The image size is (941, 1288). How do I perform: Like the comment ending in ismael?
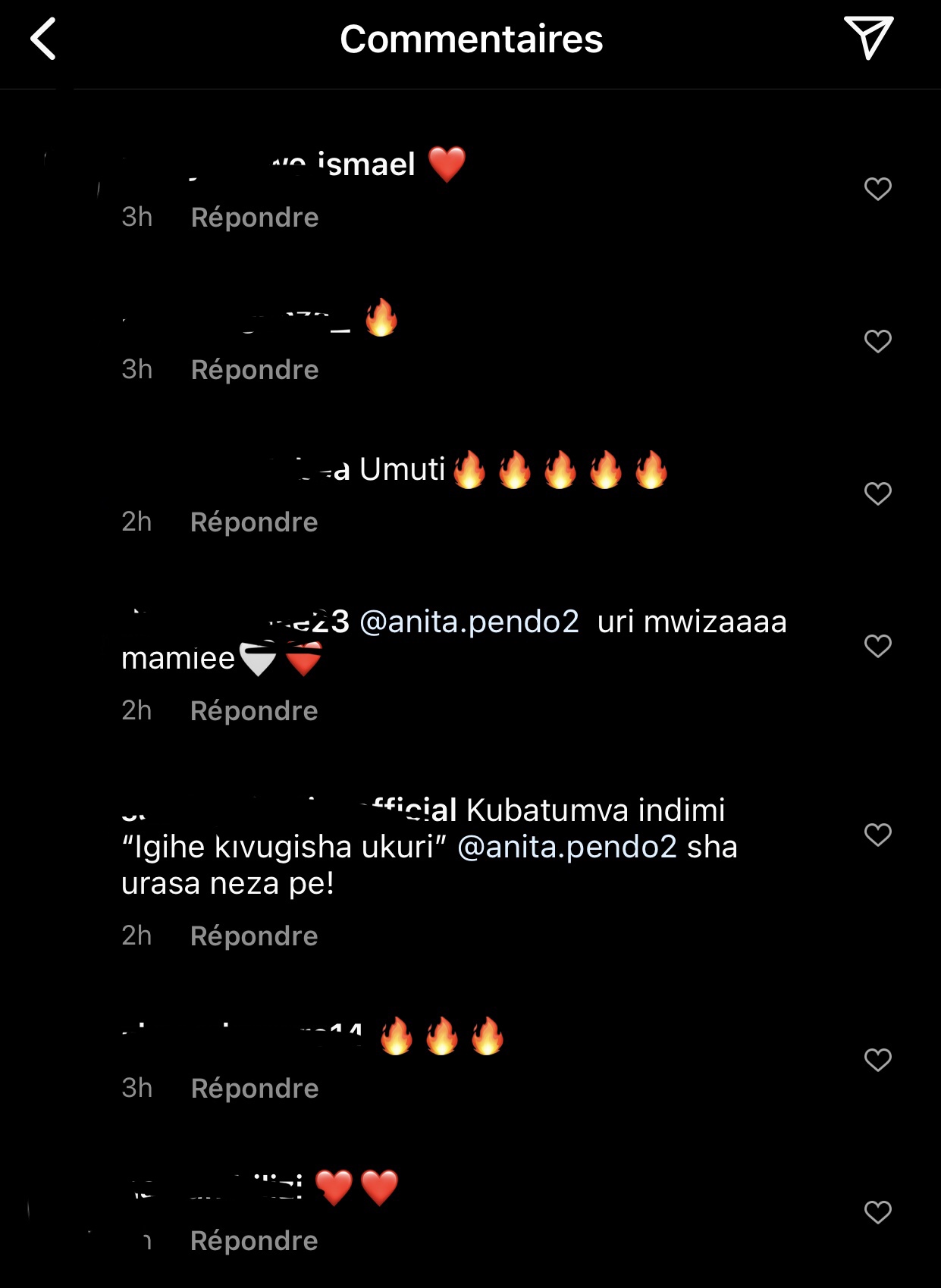click(x=877, y=189)
